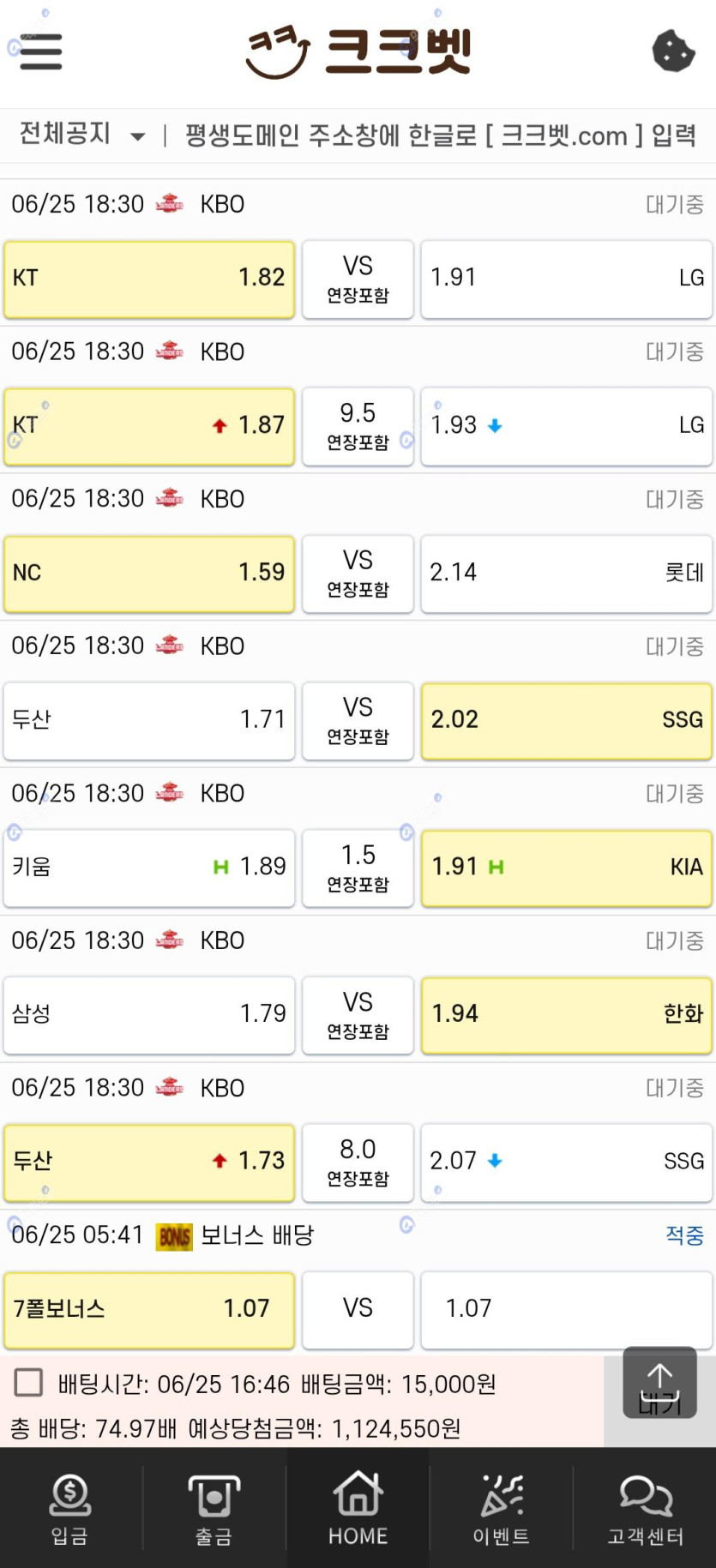
Task: Open the 입금 deposit tab
Action: tap(70, 1509)
